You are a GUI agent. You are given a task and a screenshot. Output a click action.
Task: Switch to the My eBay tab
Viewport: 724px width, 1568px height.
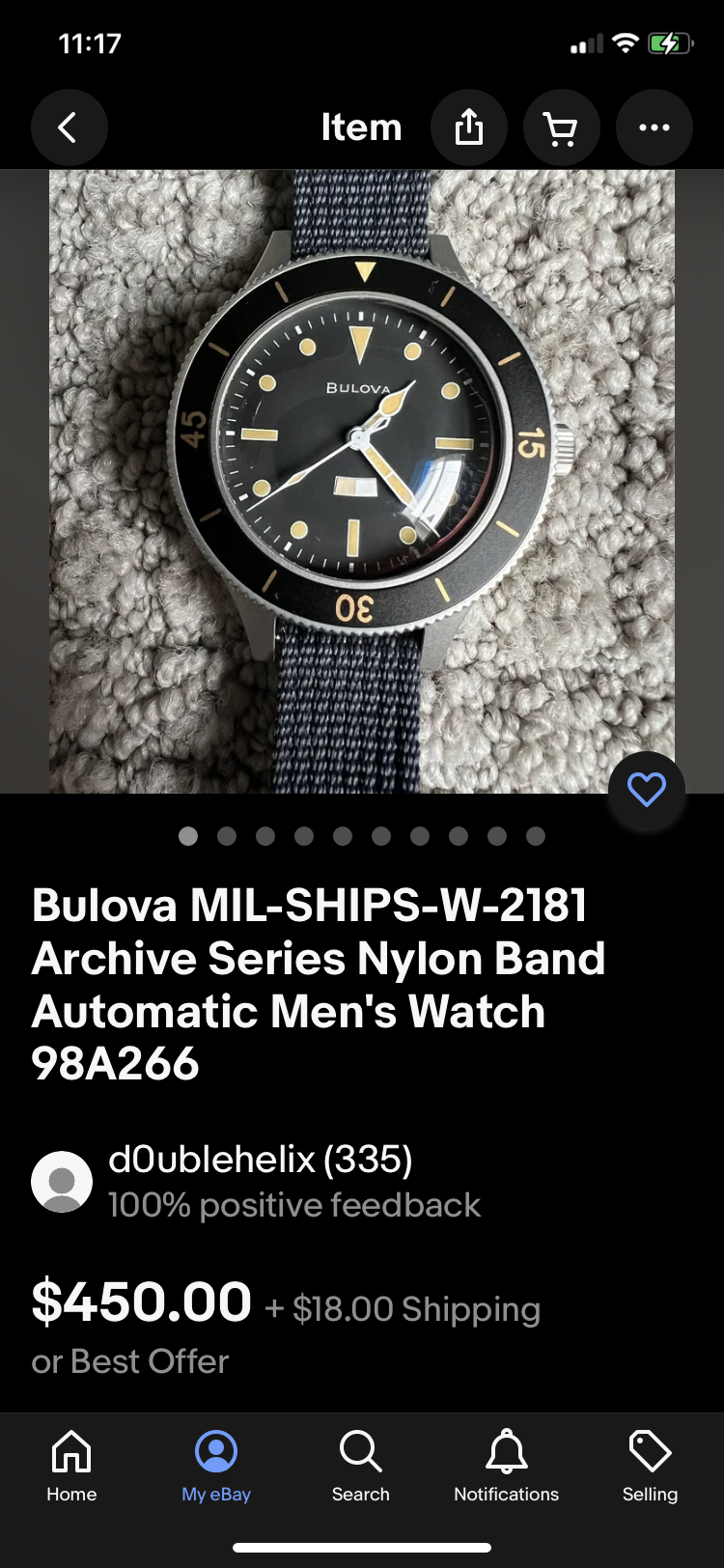pos(216,1466)
